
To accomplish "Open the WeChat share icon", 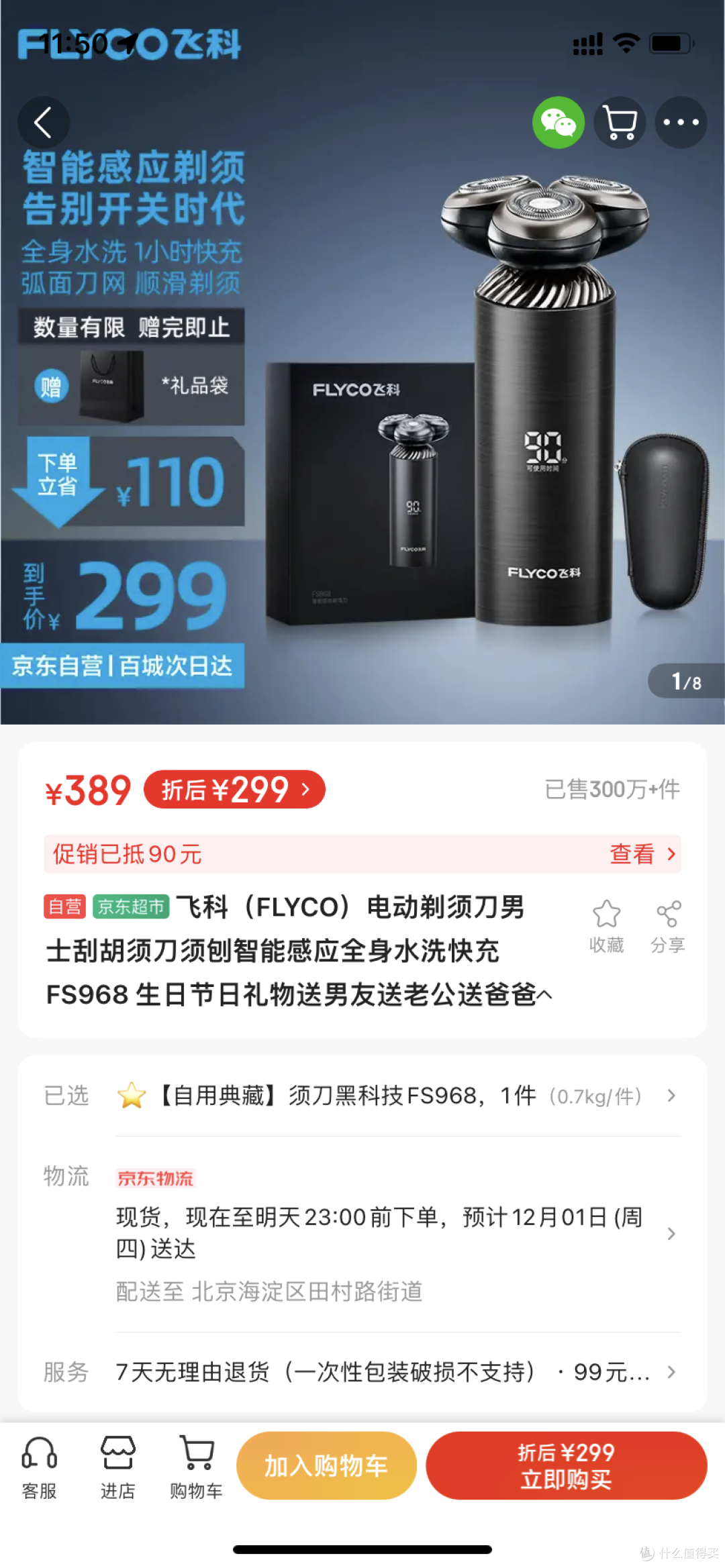I will point(558,122).
